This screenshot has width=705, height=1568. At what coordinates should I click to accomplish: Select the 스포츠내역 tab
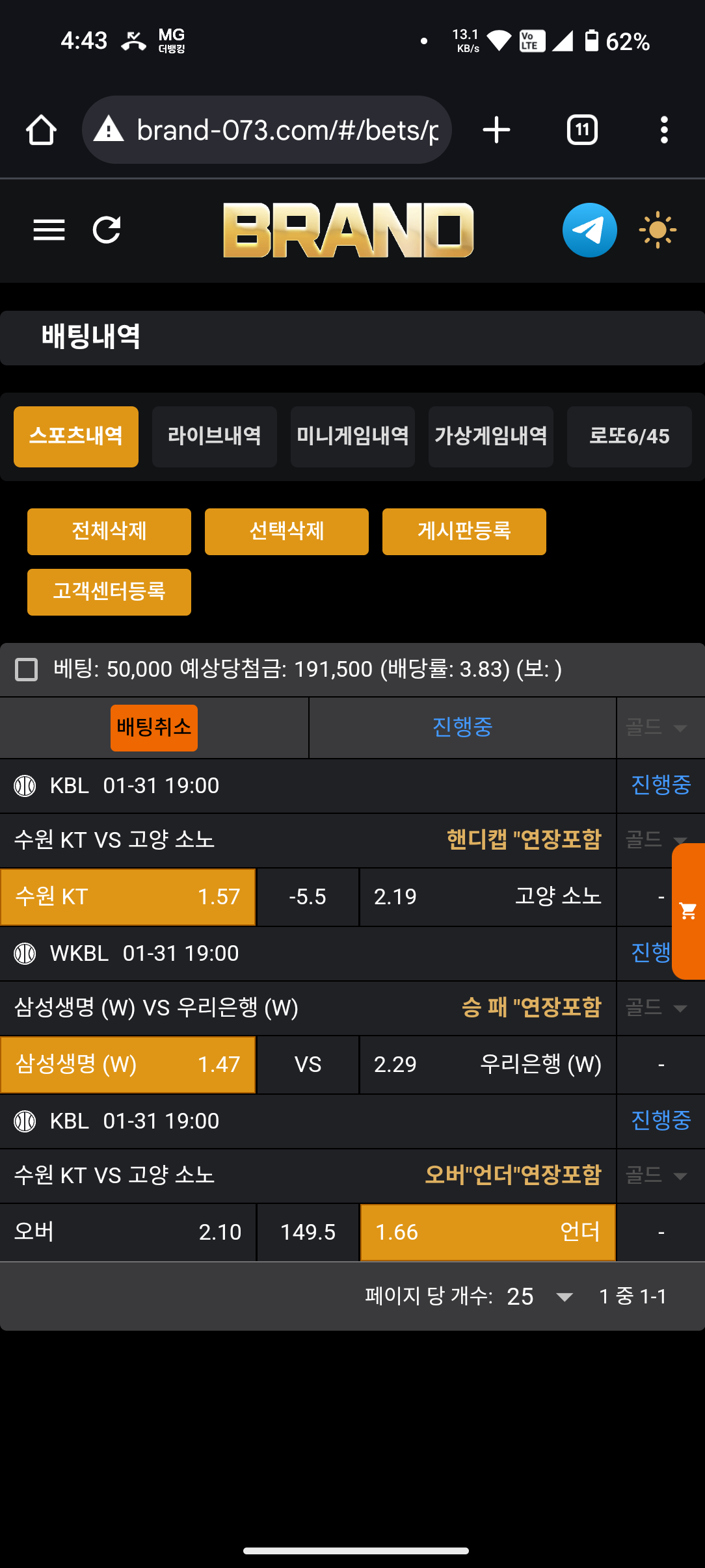pos(76,436)
